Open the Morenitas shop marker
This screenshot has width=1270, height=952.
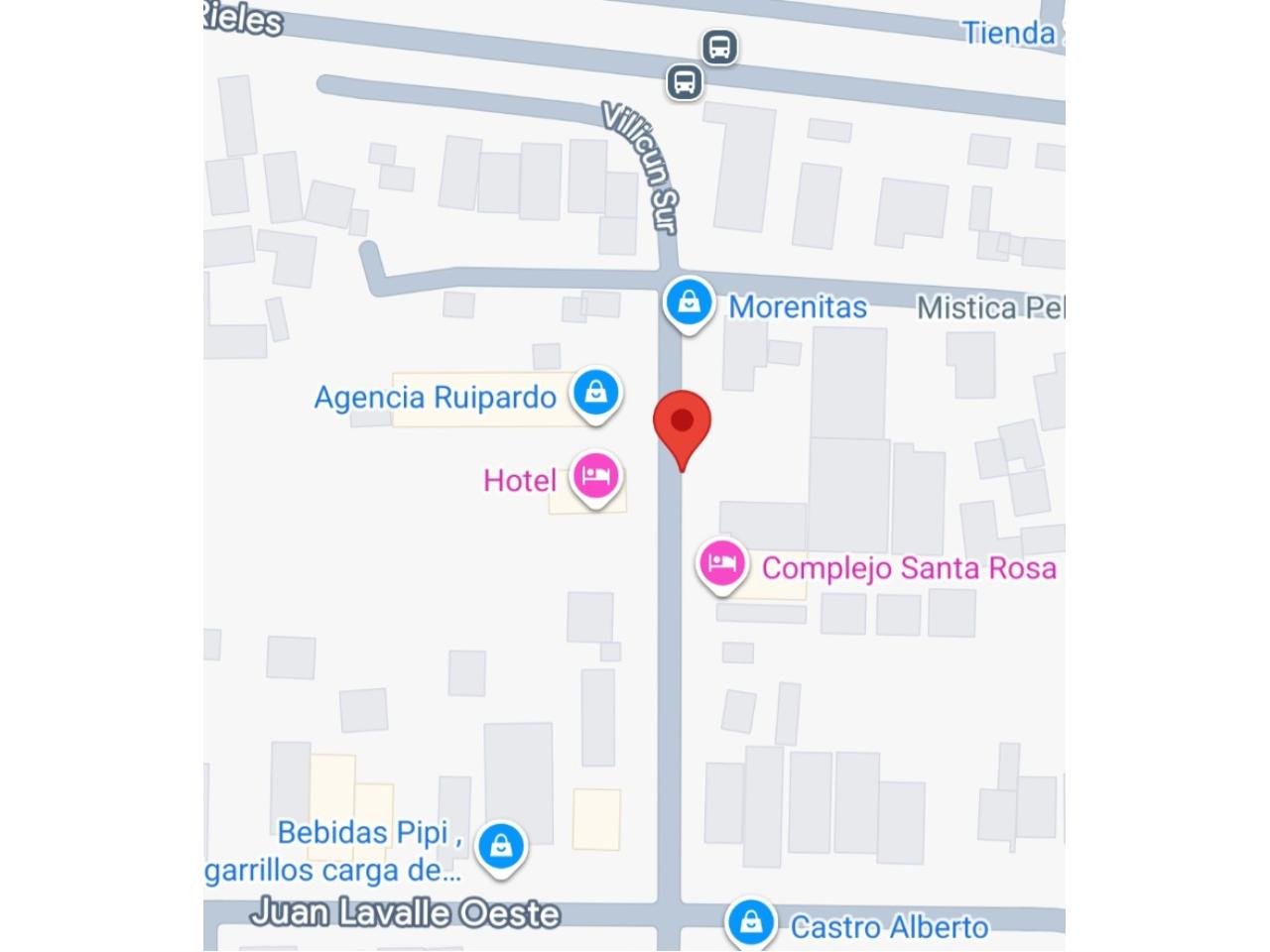pyautogui.click(x=689, y=301)
